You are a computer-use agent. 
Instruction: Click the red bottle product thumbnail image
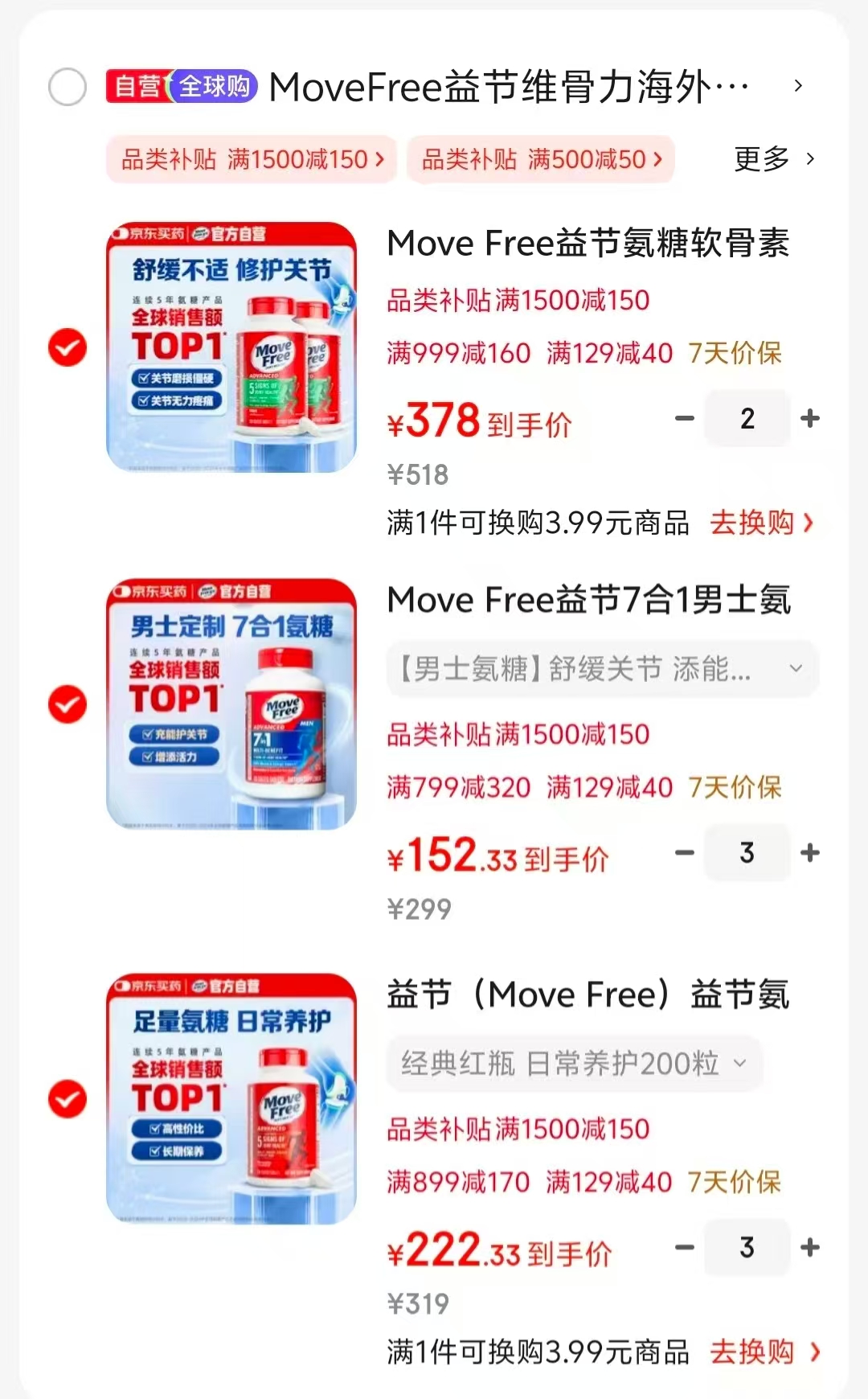click(234, 1097)
